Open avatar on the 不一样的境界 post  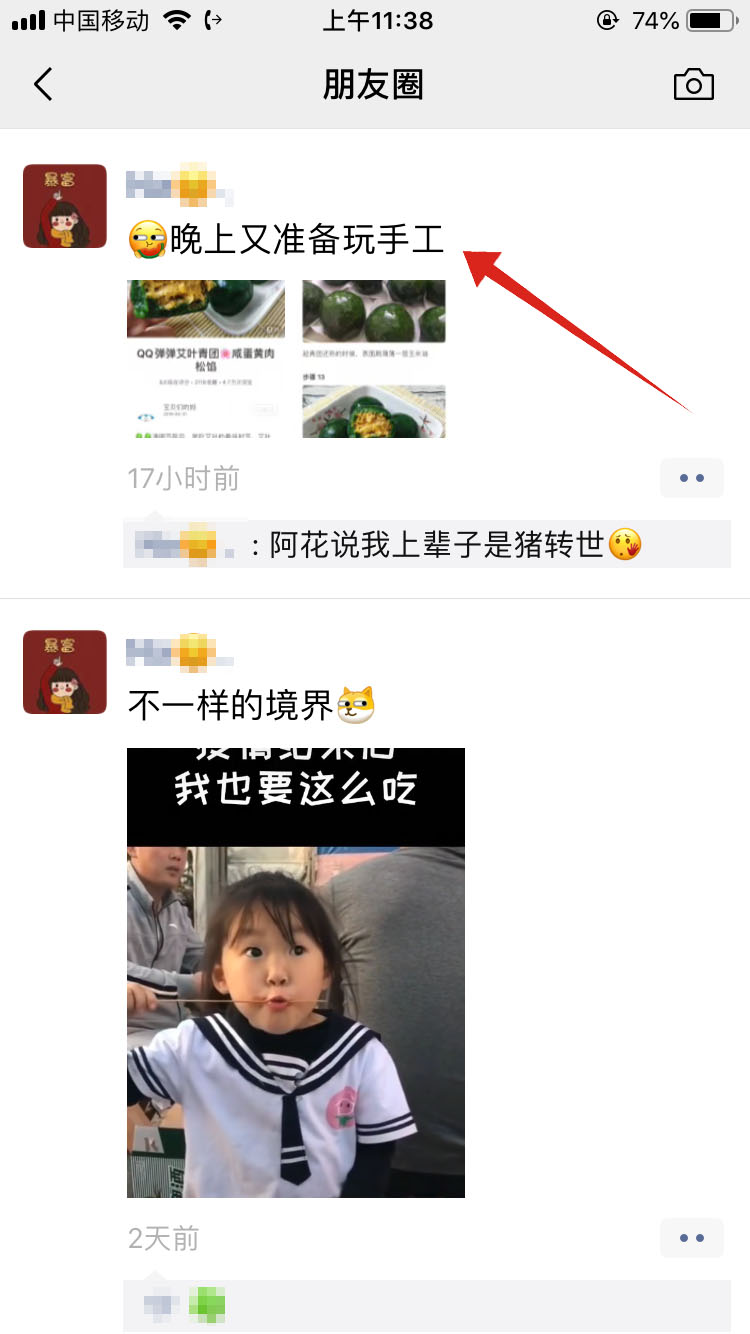(x=65, y=672)
